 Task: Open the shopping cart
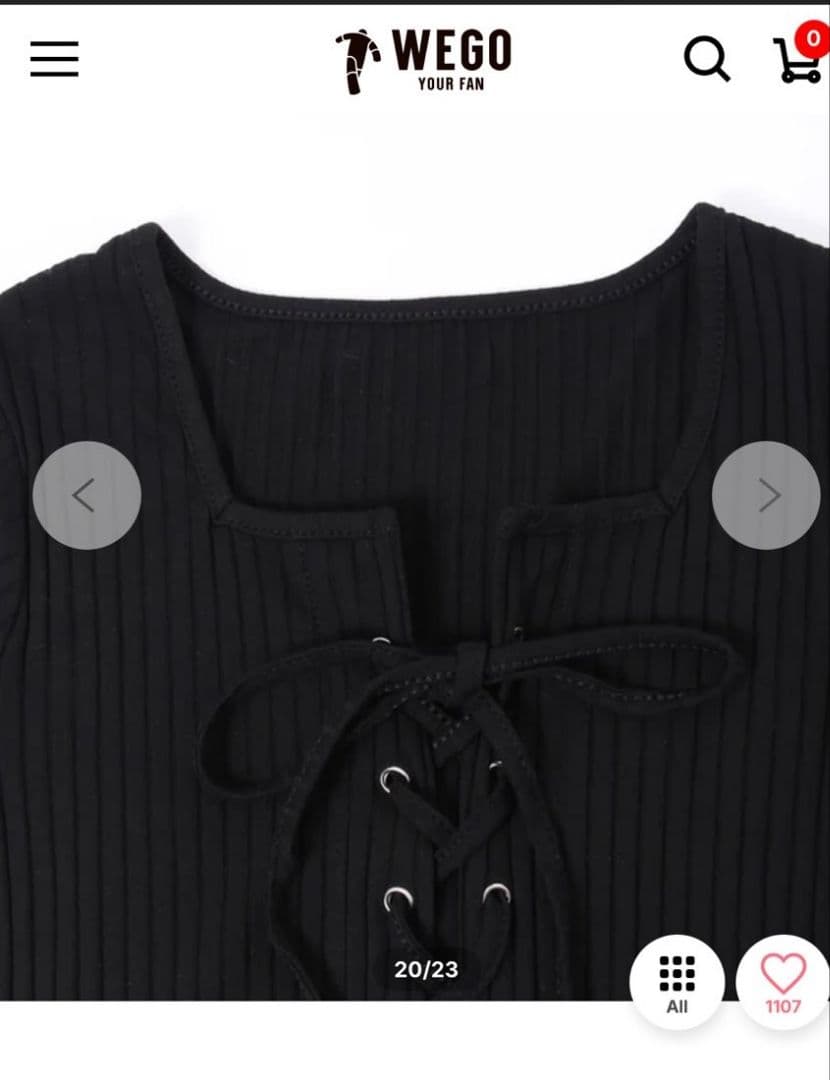click(799, 55)
